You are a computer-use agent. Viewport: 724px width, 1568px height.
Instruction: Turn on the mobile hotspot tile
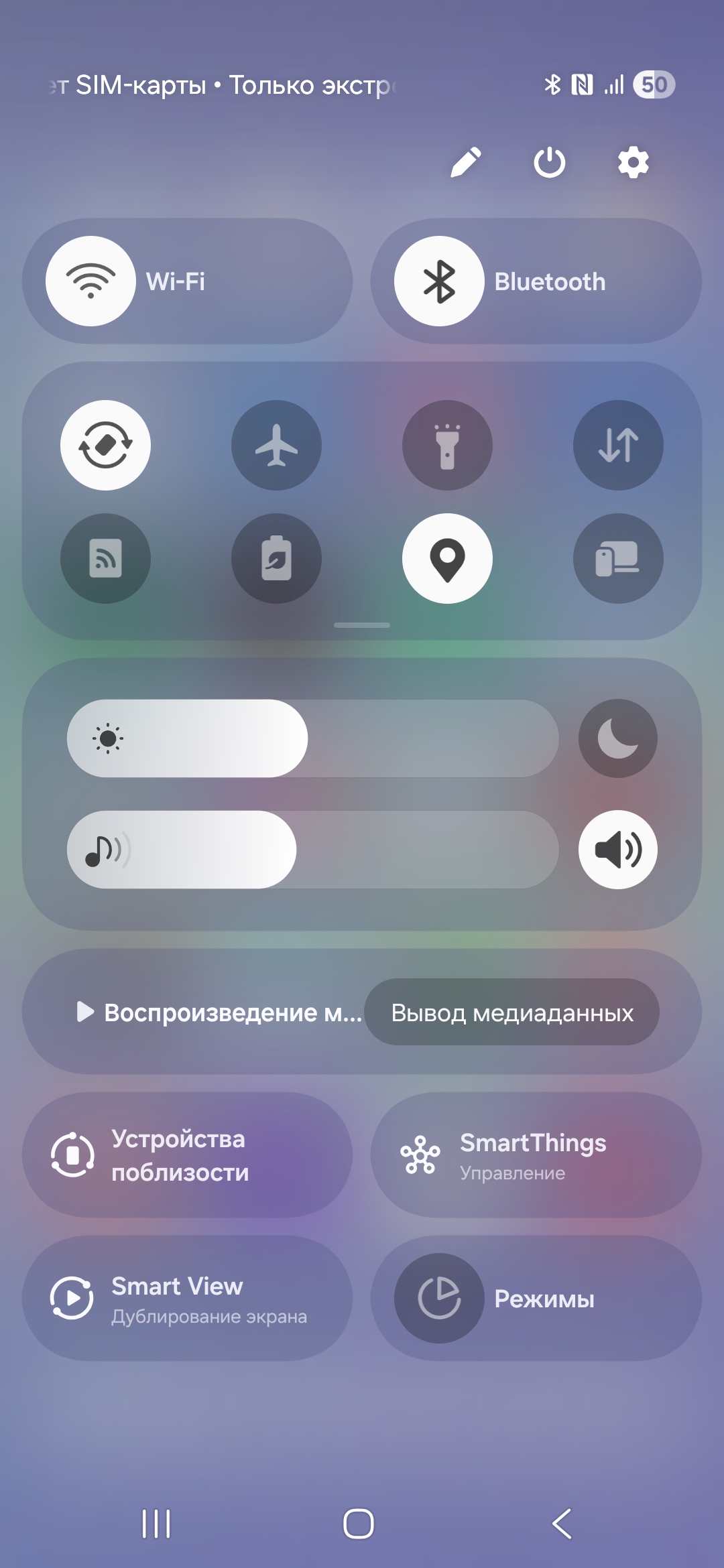click(x=105, y=558)
